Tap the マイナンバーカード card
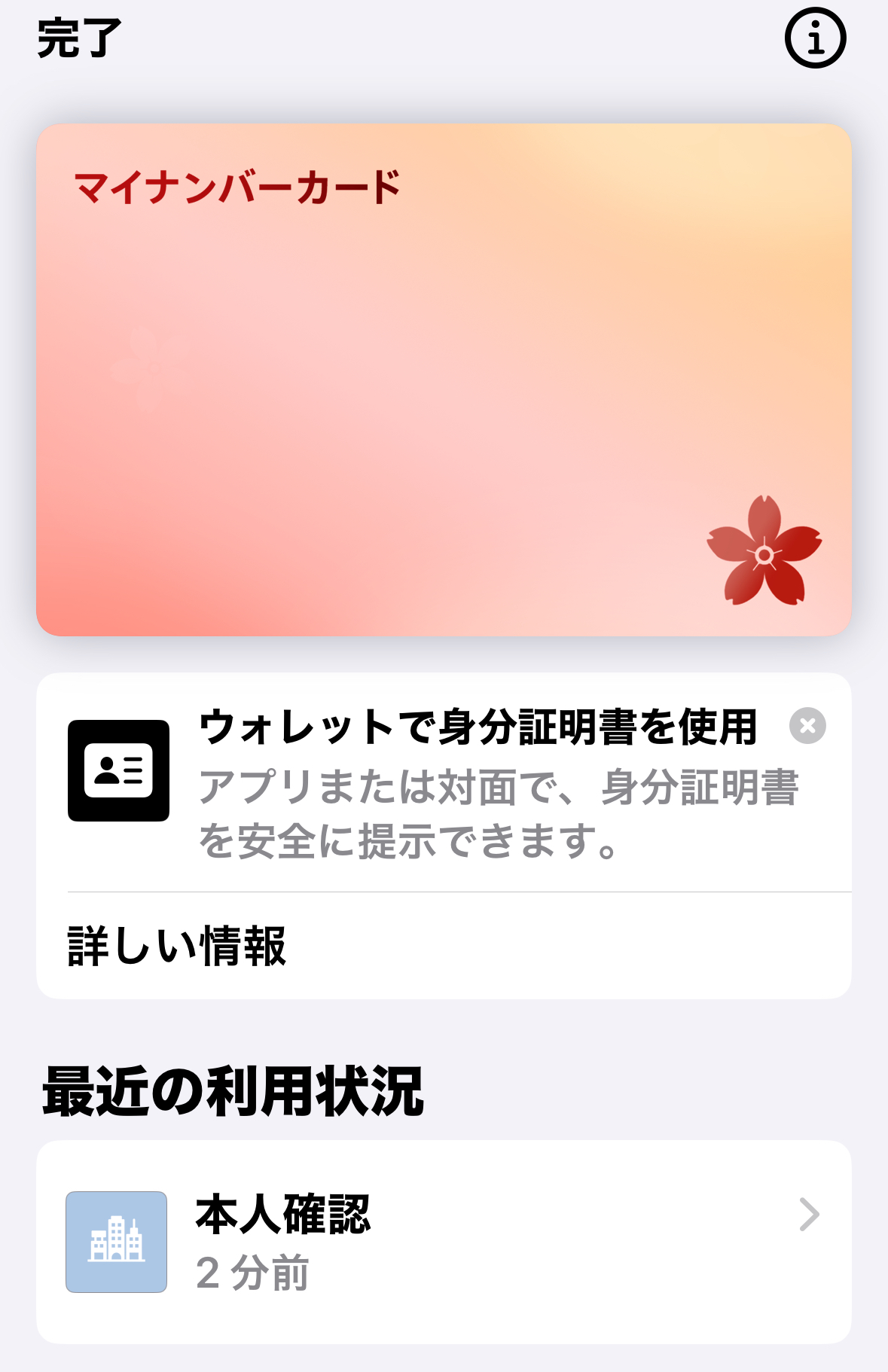Screen dimensions: 888x1372 [x=444, y=380]
